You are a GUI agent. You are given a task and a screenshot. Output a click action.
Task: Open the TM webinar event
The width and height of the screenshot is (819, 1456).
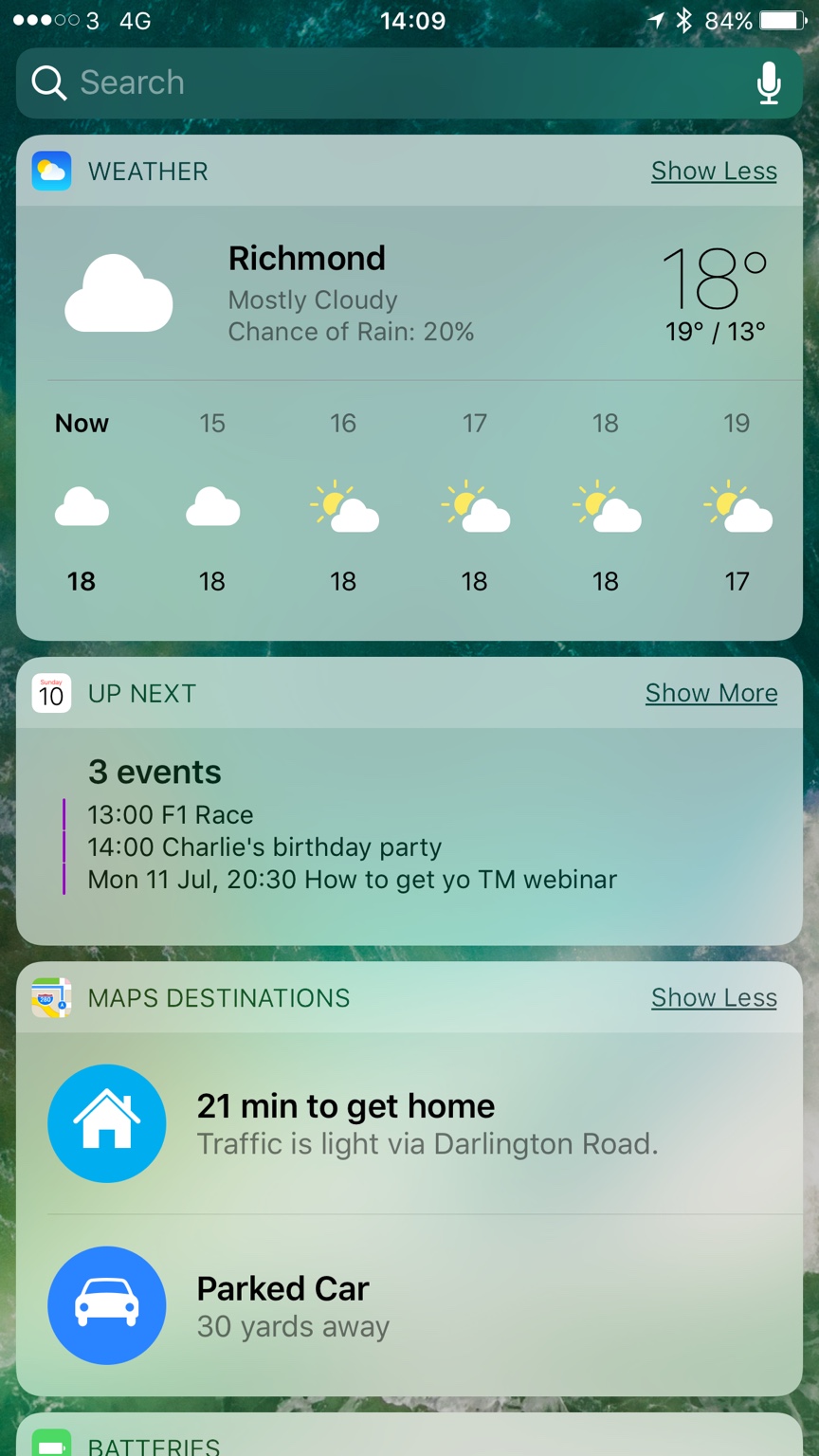tap(353, 880)
